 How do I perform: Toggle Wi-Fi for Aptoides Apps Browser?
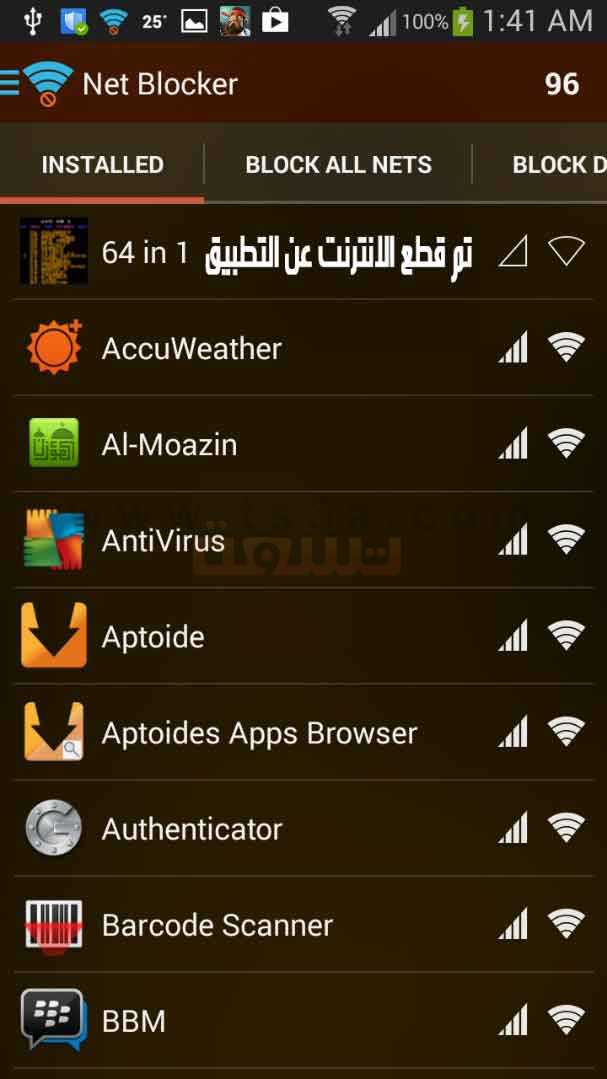[x=566, y=731]
